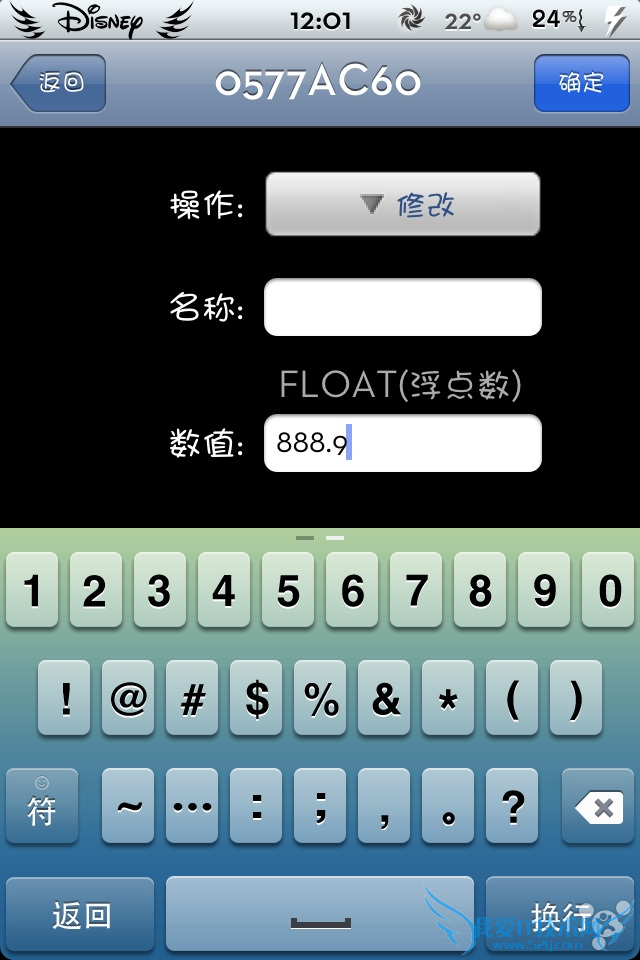Tap the 换行 return key
Viewport: 640px width, 960px height.
[x=560, y=914]
